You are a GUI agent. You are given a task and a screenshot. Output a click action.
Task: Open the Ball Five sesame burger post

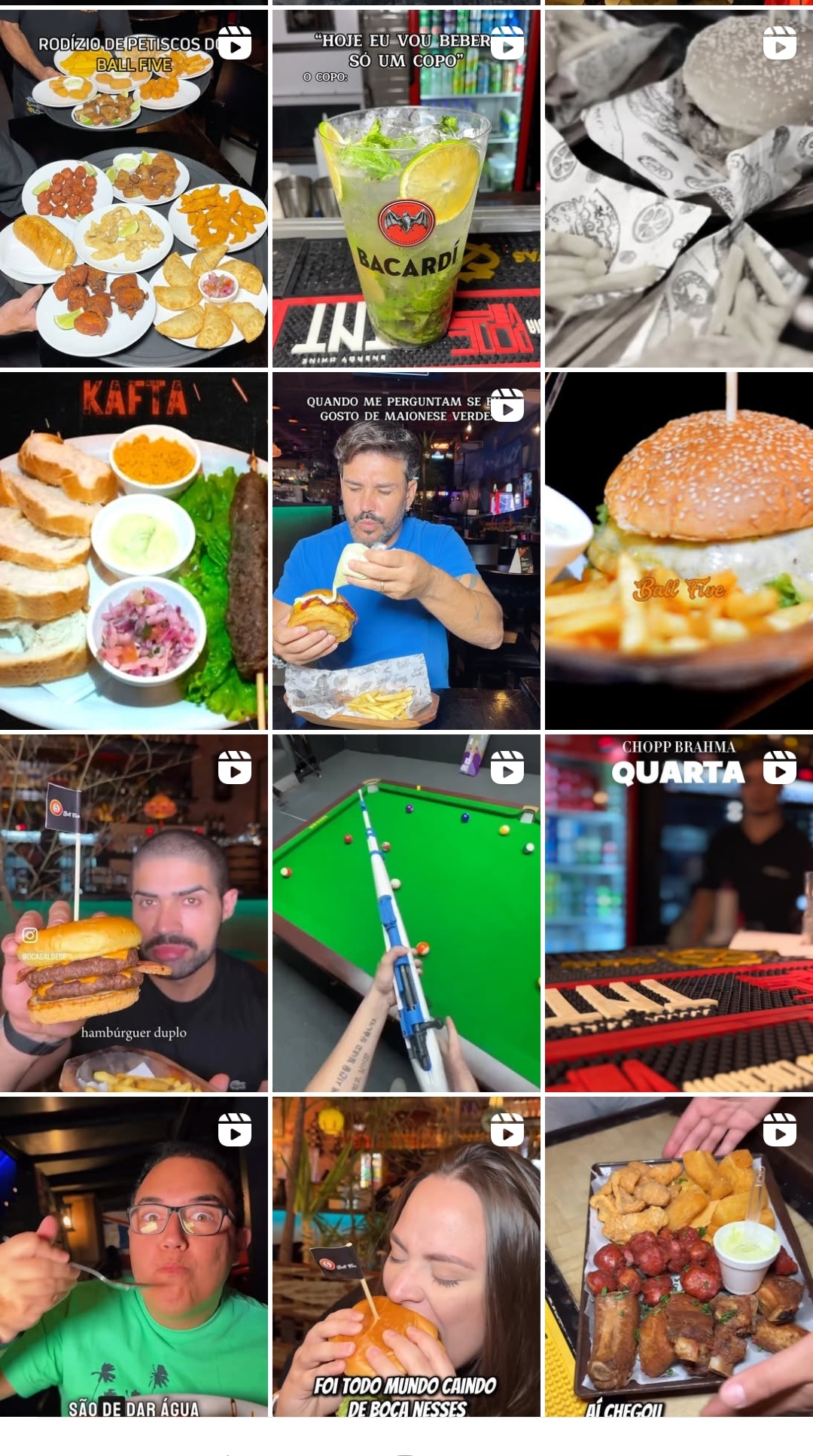[x=679, y=551]
